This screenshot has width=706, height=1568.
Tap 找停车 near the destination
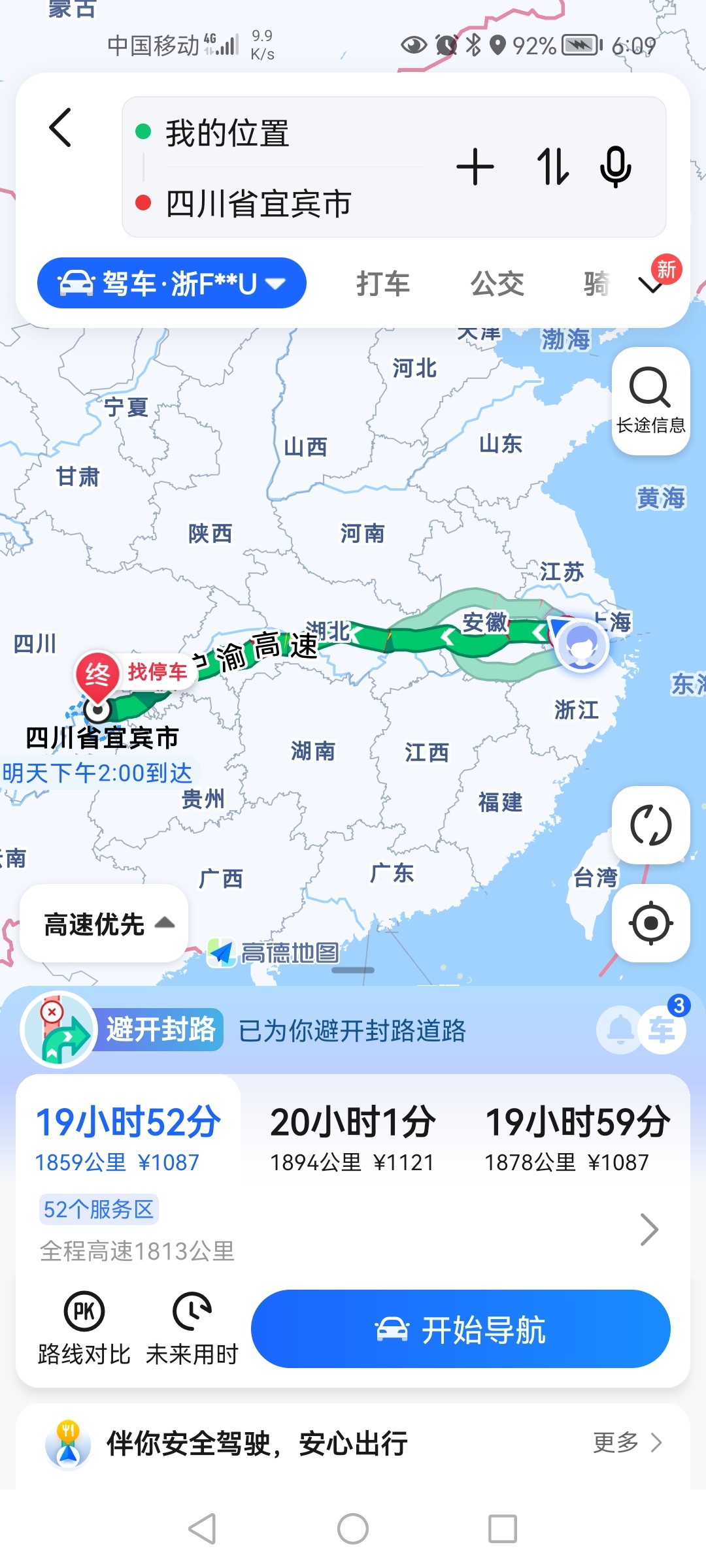click(x=157, y=671)
